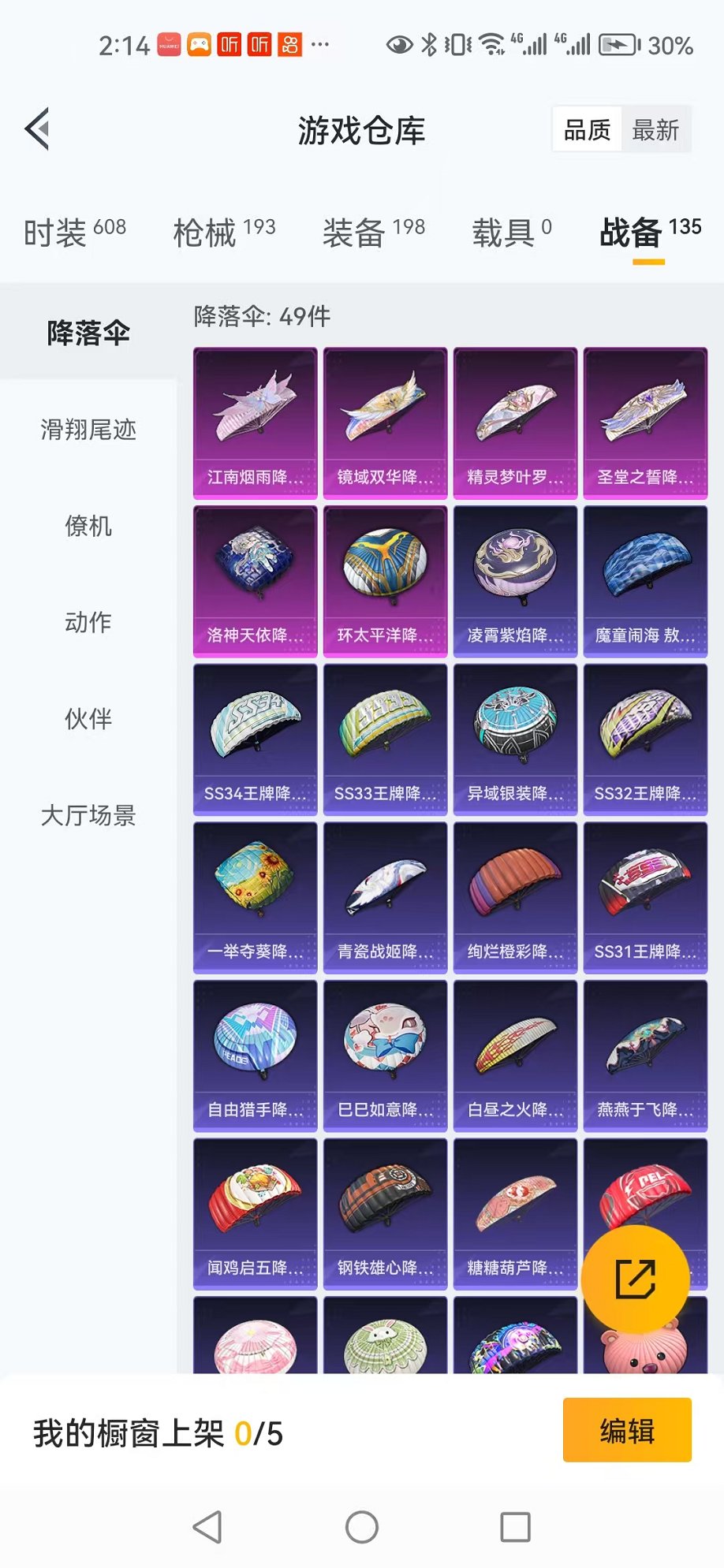724x1568 pixels.
Task: Select 滑翔尾迹 in the side menu
Action: pyautogui.click(x=88, y=430)
